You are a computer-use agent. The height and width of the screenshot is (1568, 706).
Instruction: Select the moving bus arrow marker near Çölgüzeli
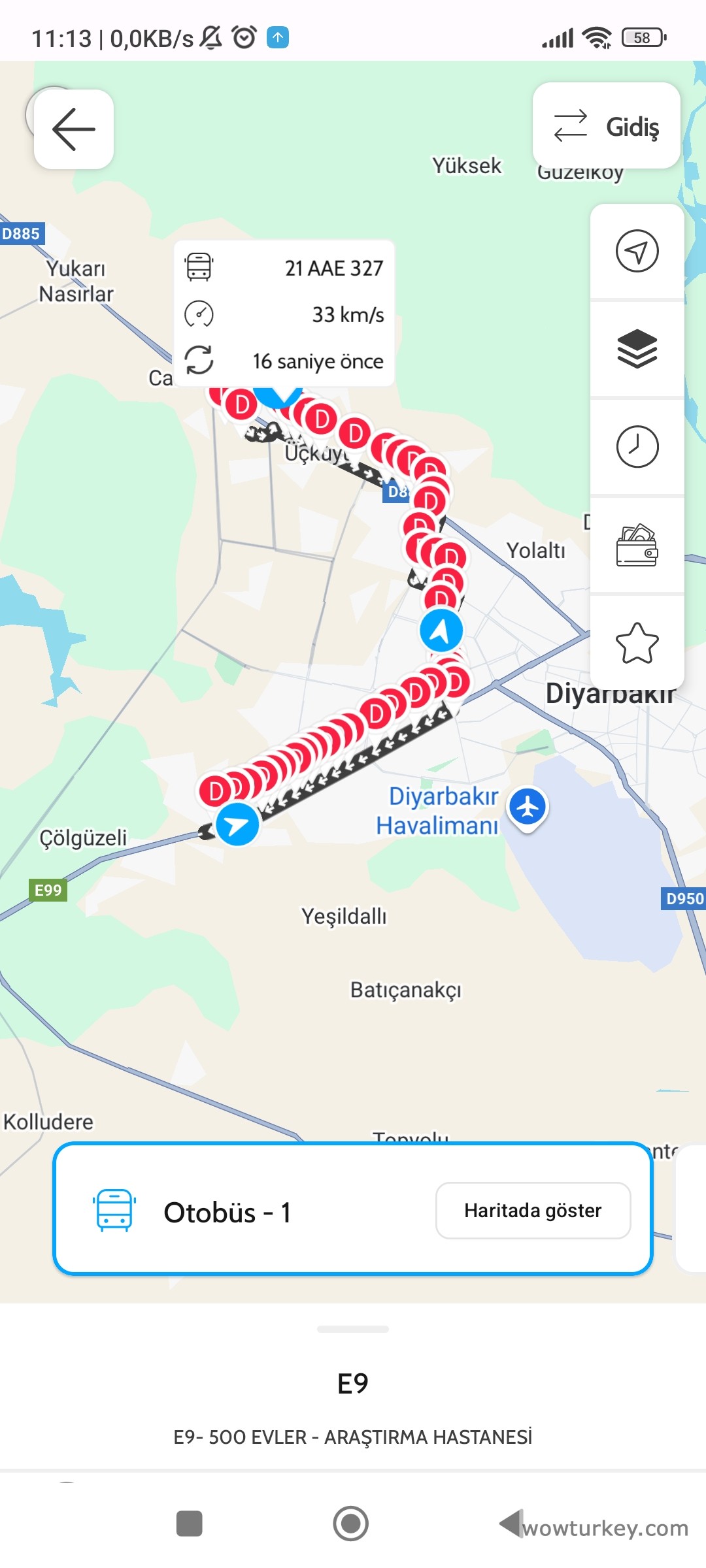coord(237,825)
